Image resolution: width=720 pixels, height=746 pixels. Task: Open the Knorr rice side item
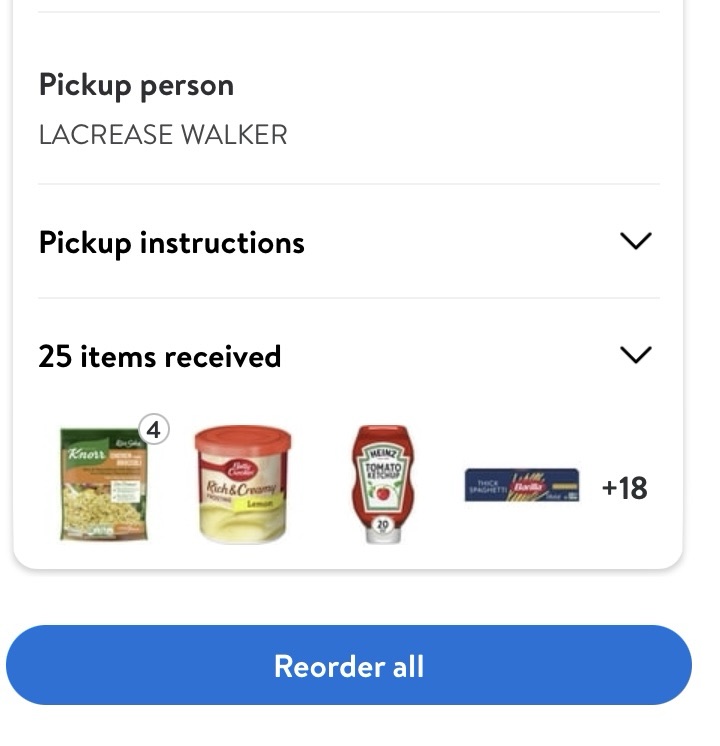104,484
